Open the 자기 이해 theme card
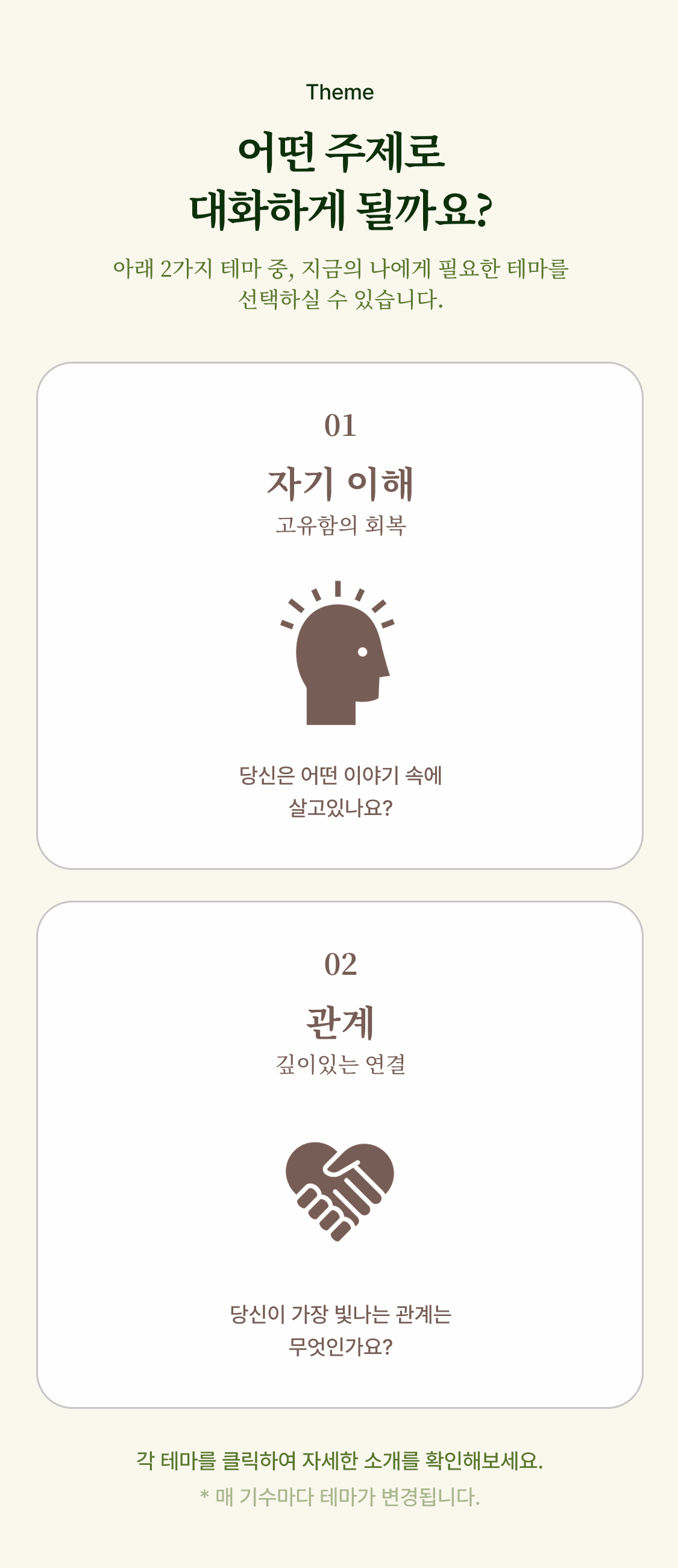This screenshot has width=678, height=1568. click(340, 616)
